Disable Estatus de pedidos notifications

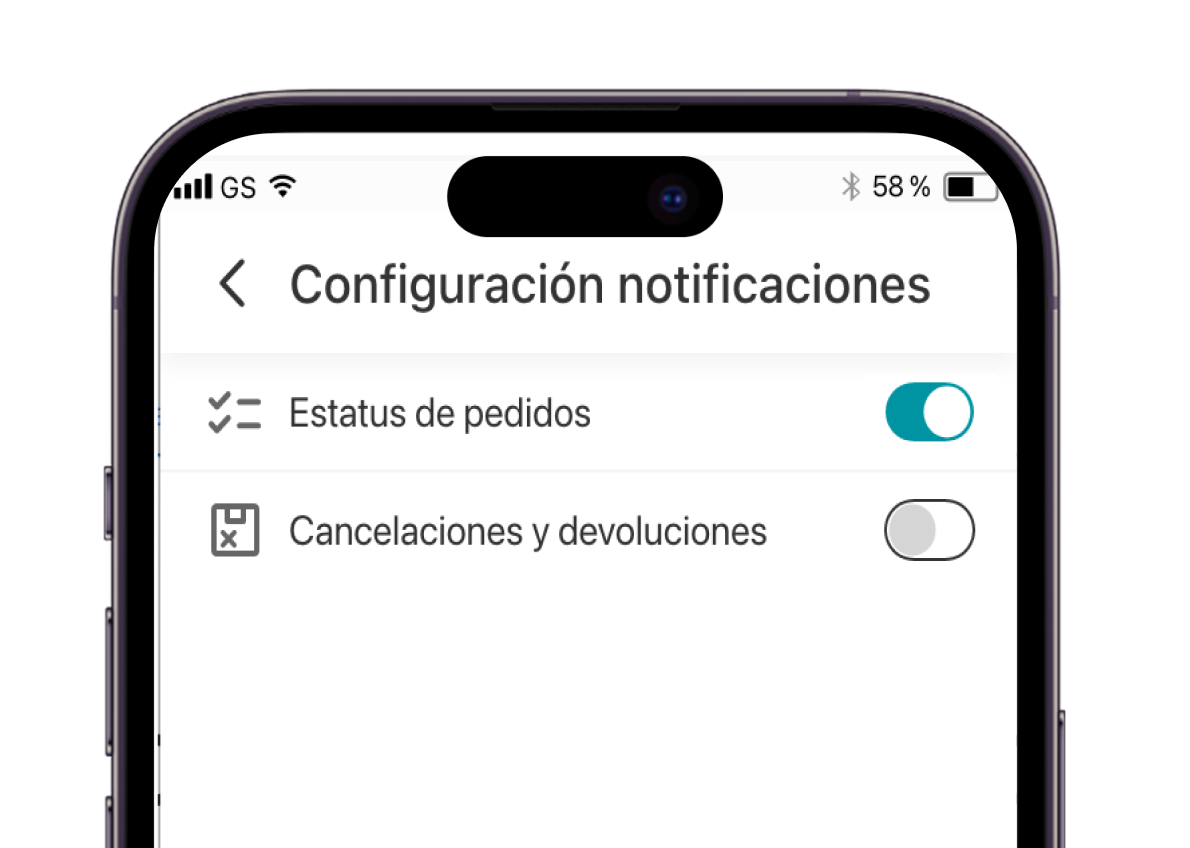(928, 412)
